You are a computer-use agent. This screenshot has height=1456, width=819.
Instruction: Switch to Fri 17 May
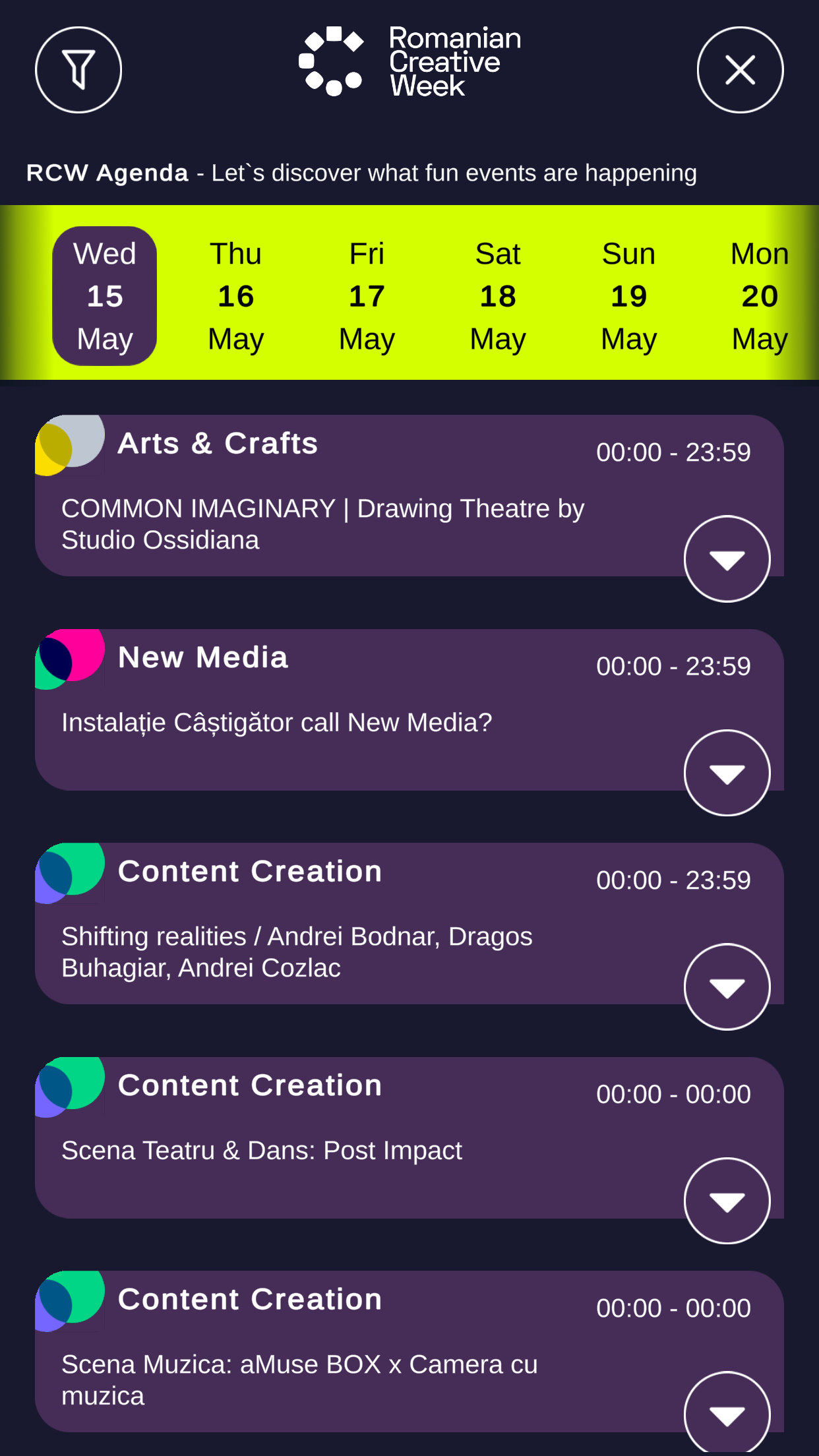pos(367,296)
